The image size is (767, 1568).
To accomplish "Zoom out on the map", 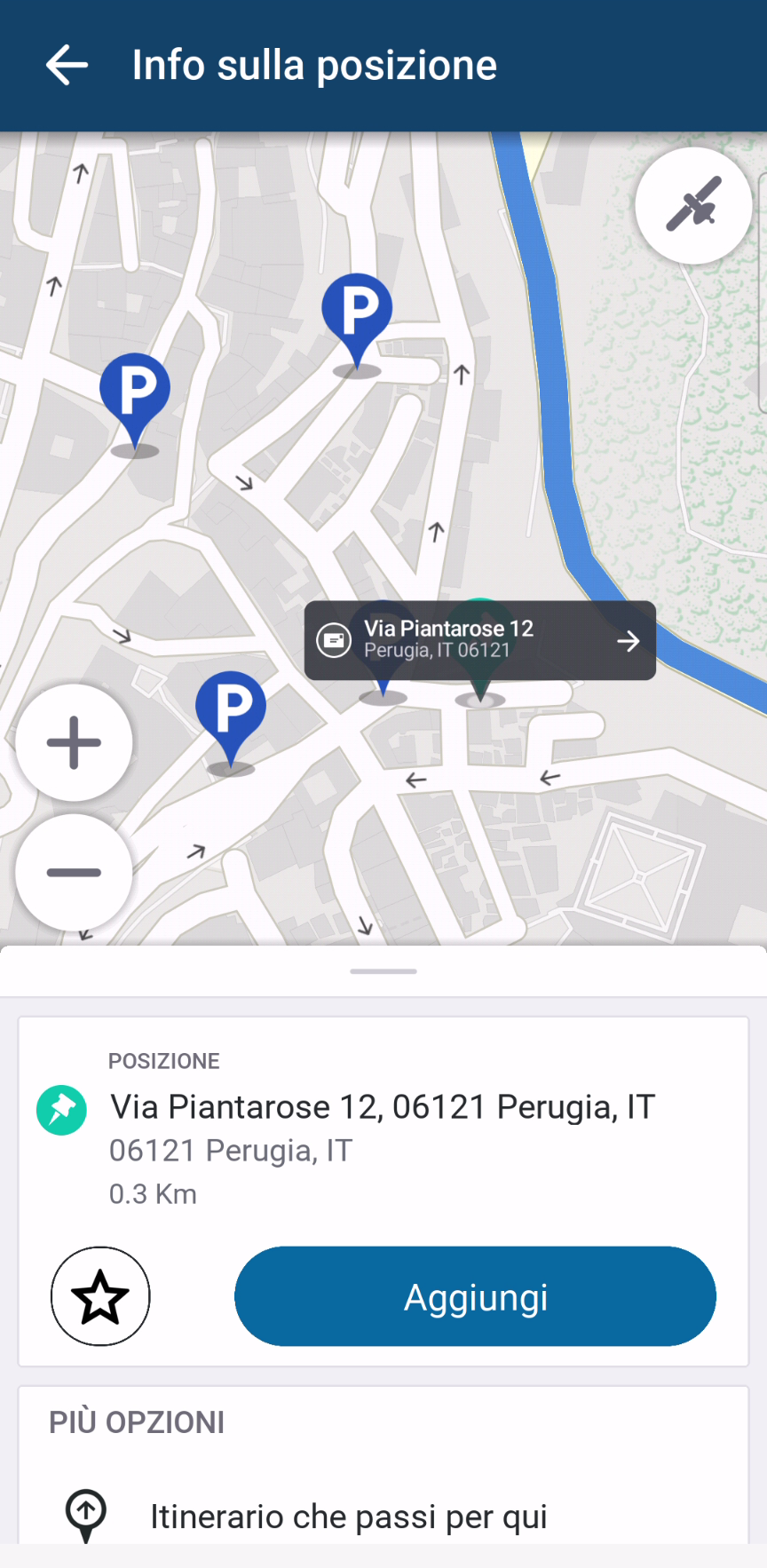I will pos(74,872).
